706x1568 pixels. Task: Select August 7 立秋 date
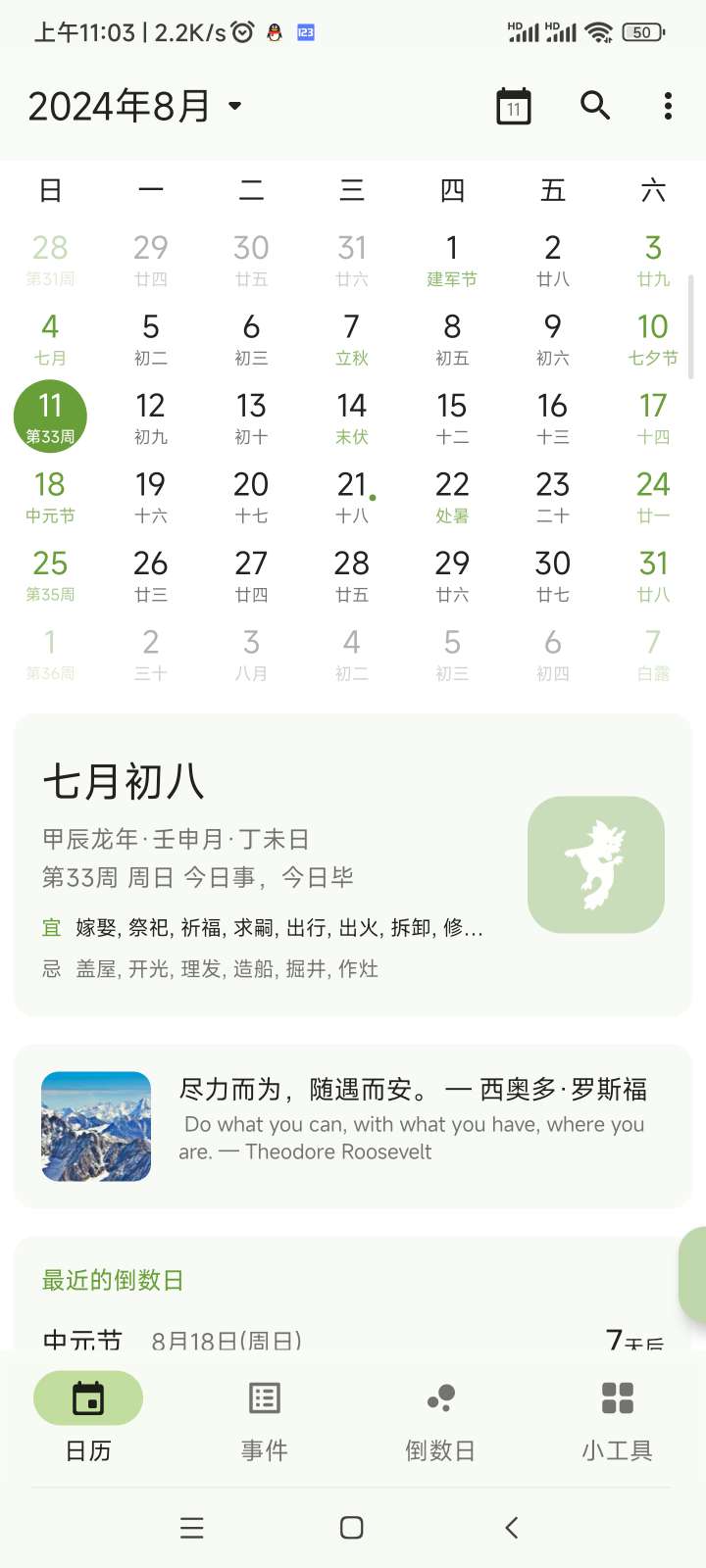point(351,338)
